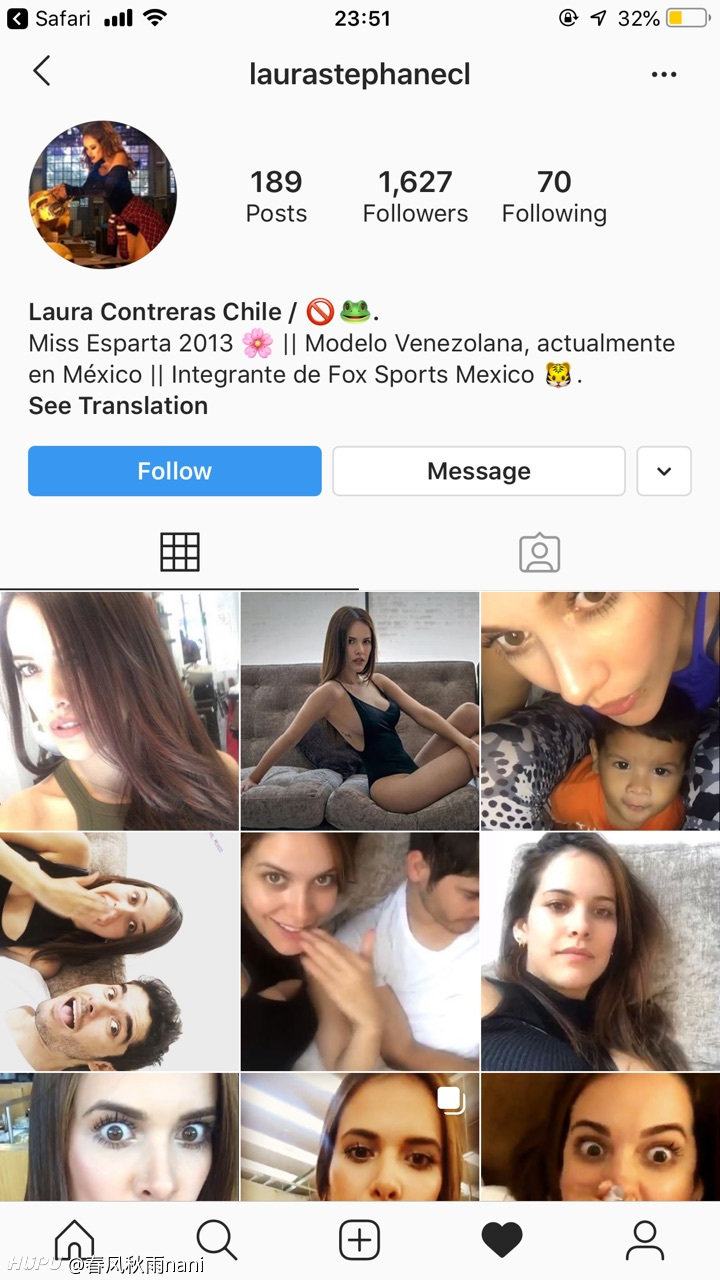
Task: Open the post with the child in orange
Action: 600,710
